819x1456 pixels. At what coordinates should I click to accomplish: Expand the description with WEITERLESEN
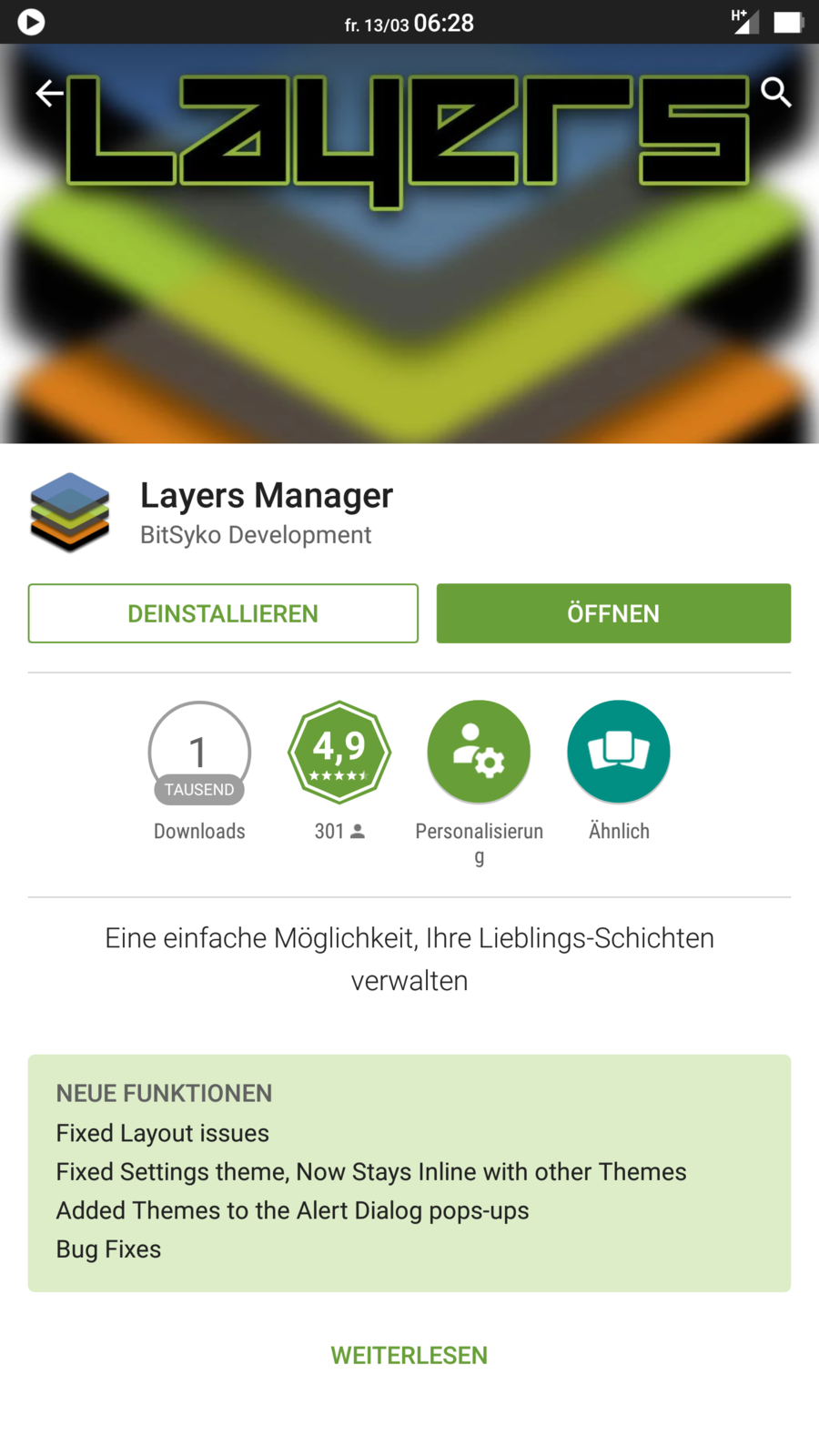(409, 1355)
